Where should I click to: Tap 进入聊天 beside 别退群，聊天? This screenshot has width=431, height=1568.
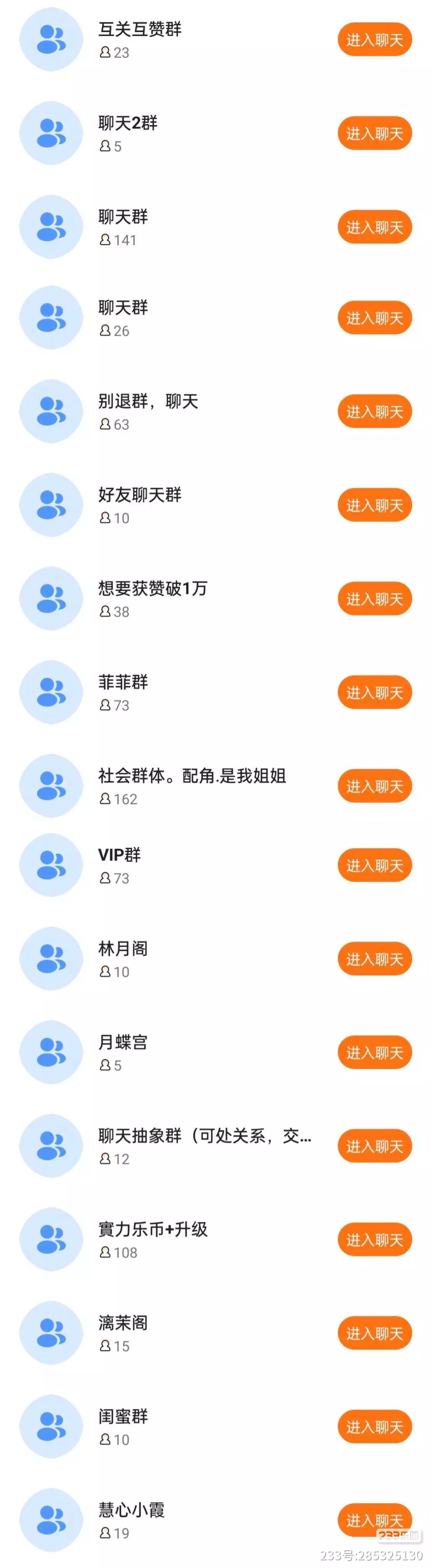(374, 412)
